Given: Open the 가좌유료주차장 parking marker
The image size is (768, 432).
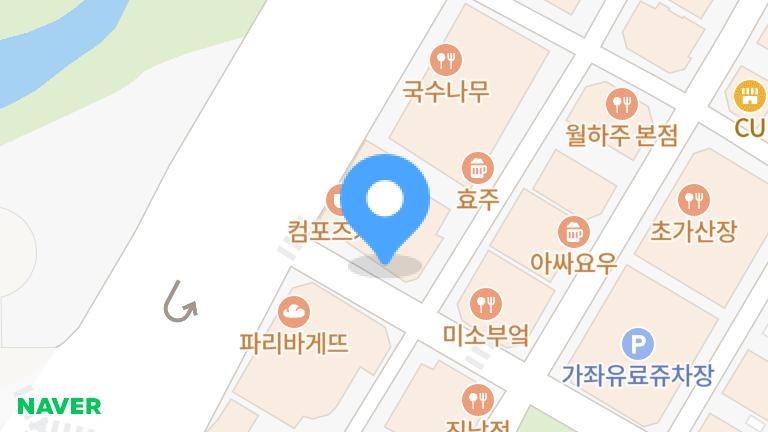Looking at the screenshot, I should point(637,345).
